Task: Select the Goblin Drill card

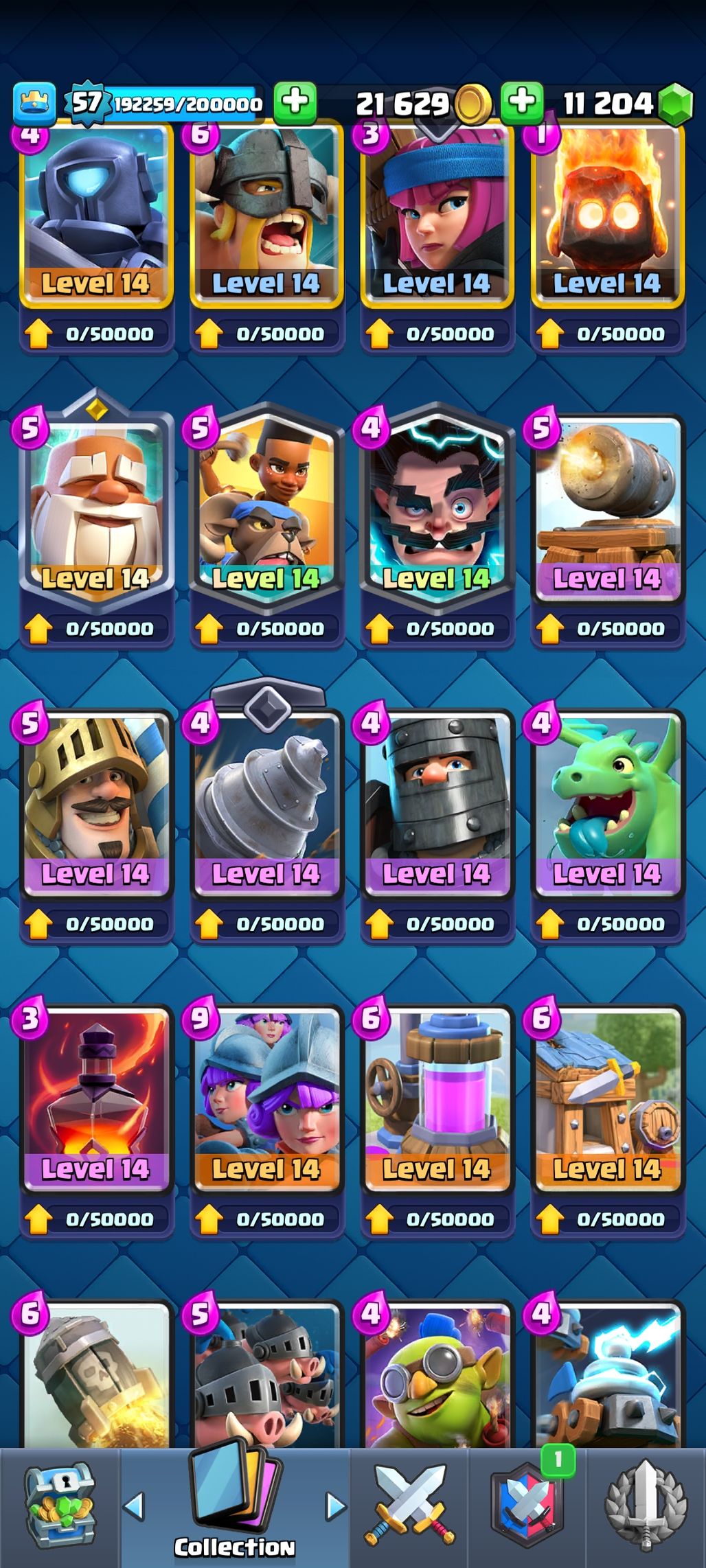Action: 266,803
